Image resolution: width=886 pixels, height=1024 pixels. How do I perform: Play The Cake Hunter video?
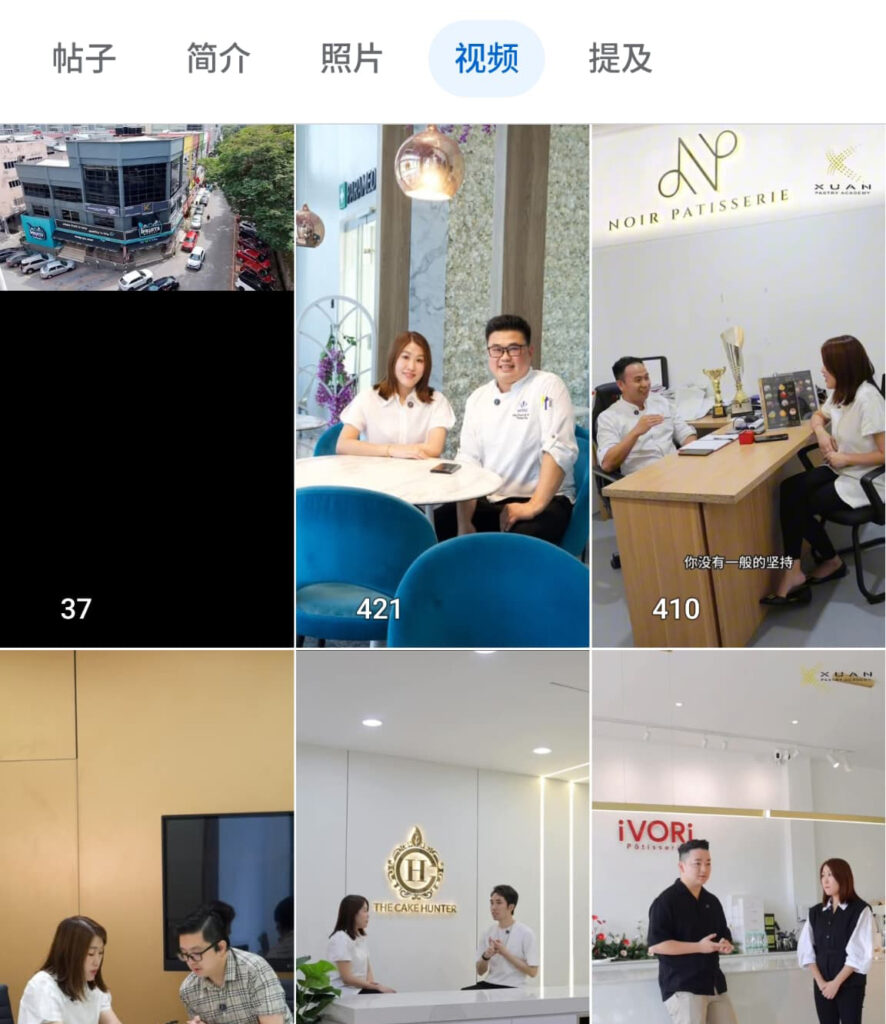pos(442,837)
